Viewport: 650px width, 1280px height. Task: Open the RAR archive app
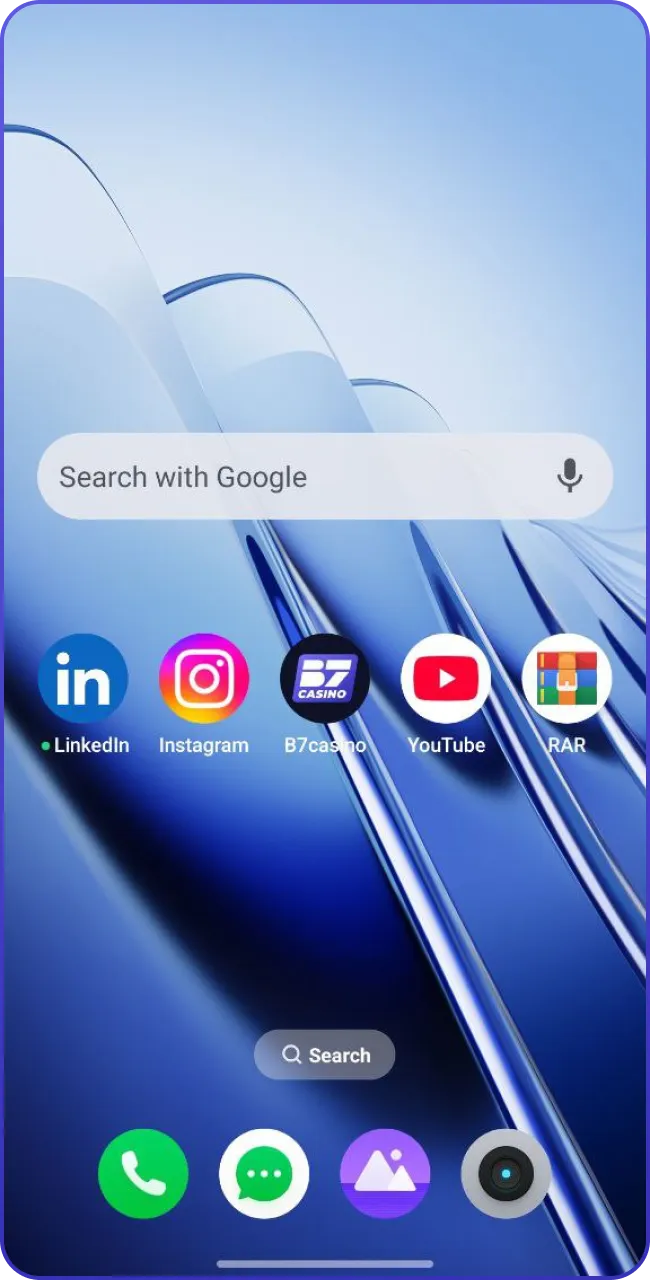pos(567,679)
